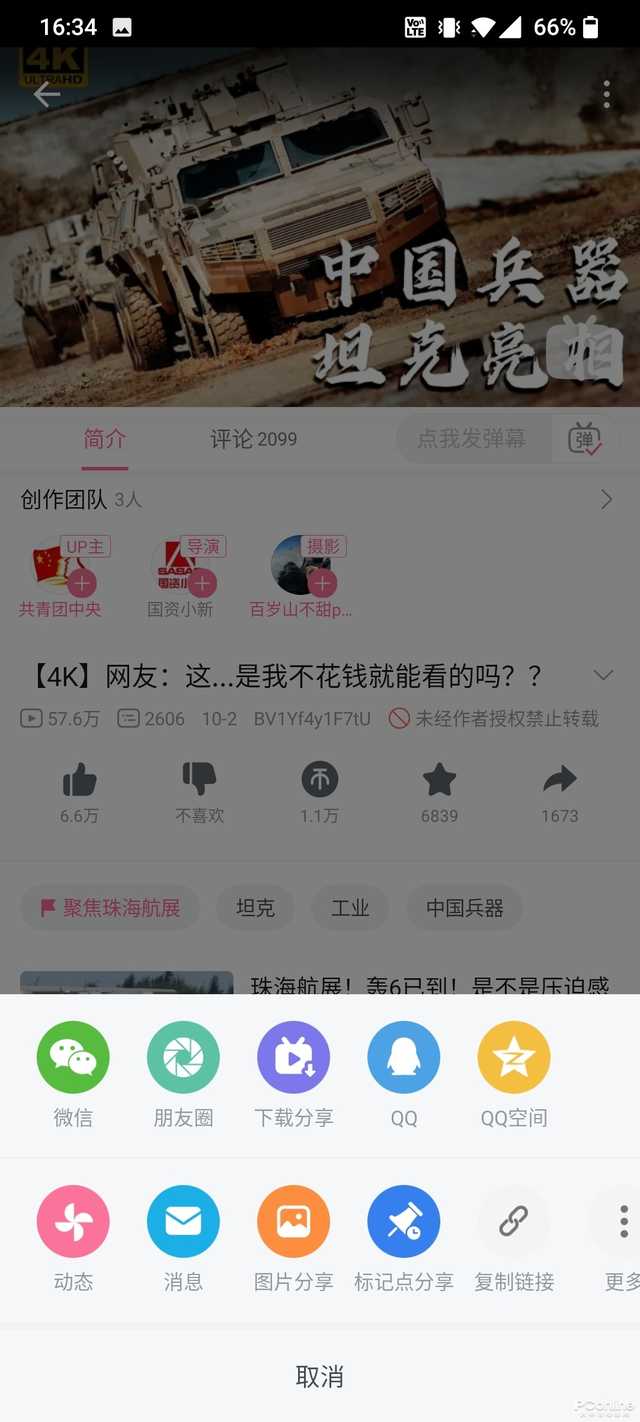Copy the video link (复制链接)

(514, 1221)
